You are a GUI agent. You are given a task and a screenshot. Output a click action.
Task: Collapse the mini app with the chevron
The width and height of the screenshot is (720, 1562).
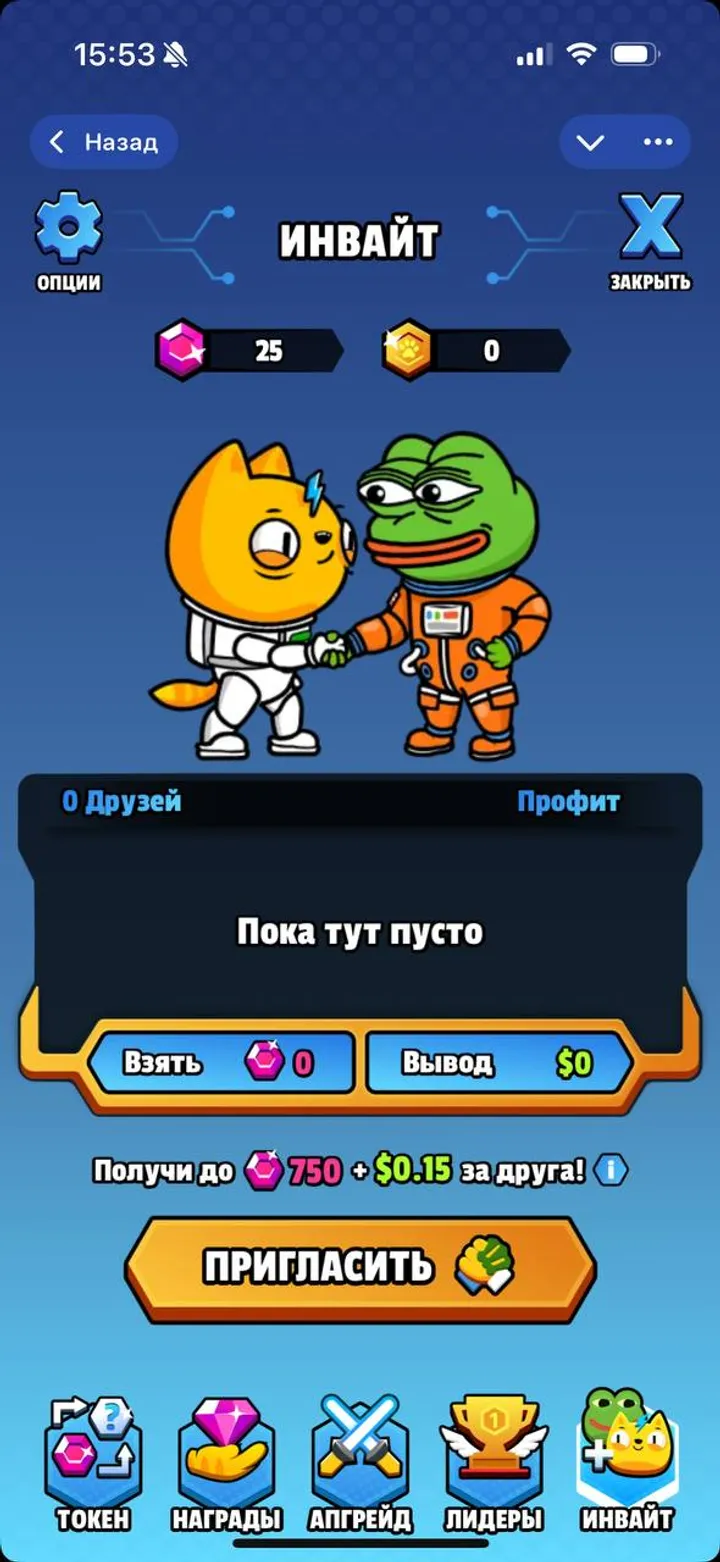(x=590, y=142)
